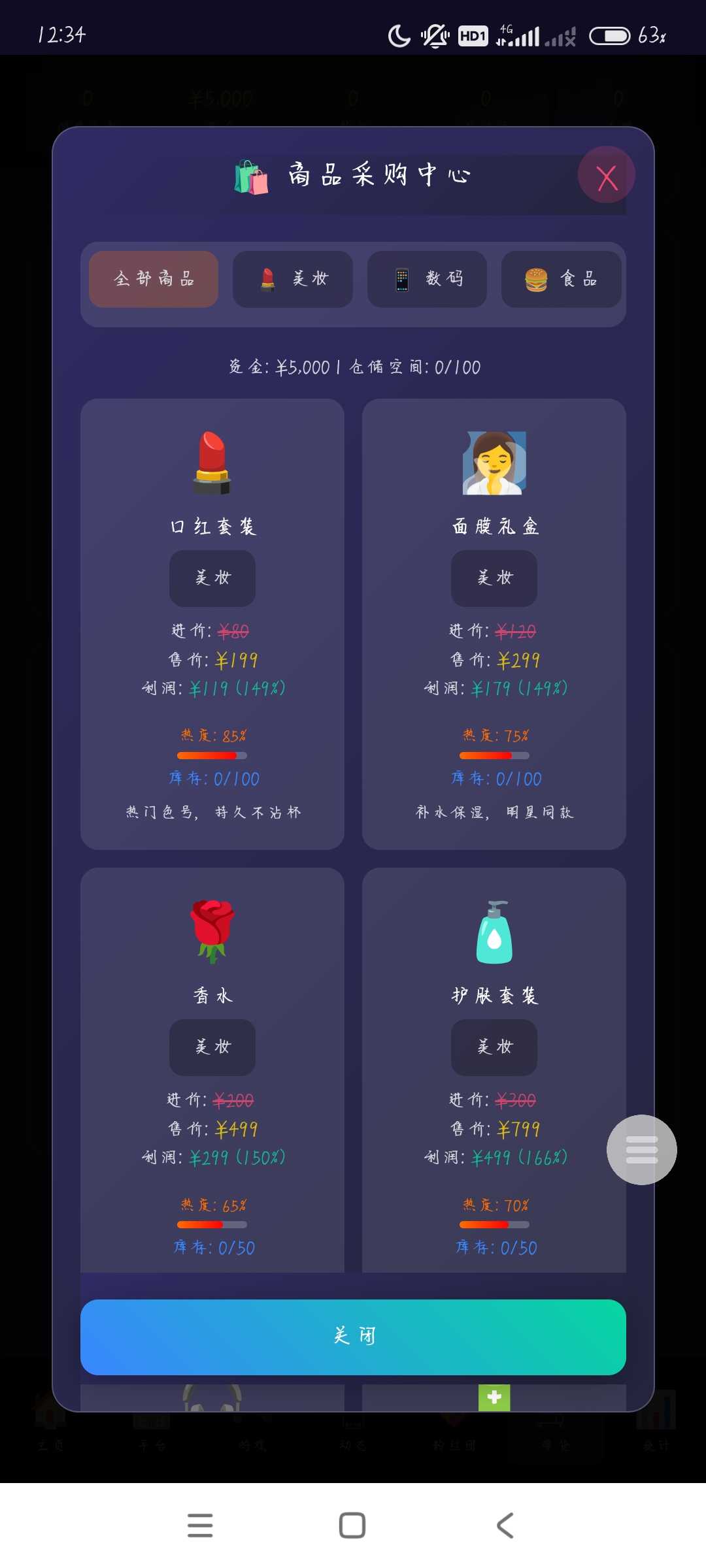The height and width of the screenshot is (1568, 706).
Task: Close the 商品采购中心 dialog with X
Action: (607, 176)
